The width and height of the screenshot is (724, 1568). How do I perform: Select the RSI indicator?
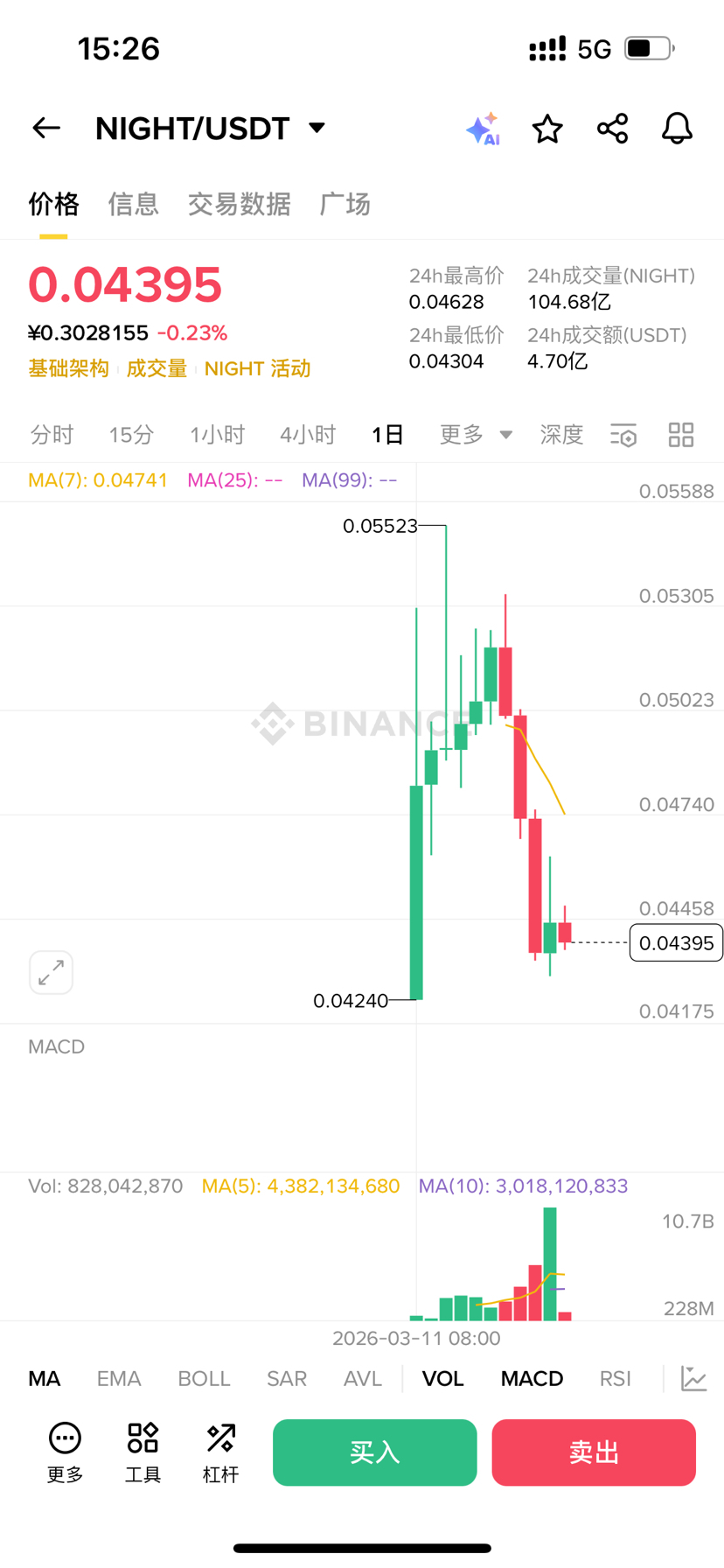point(615,1379)
